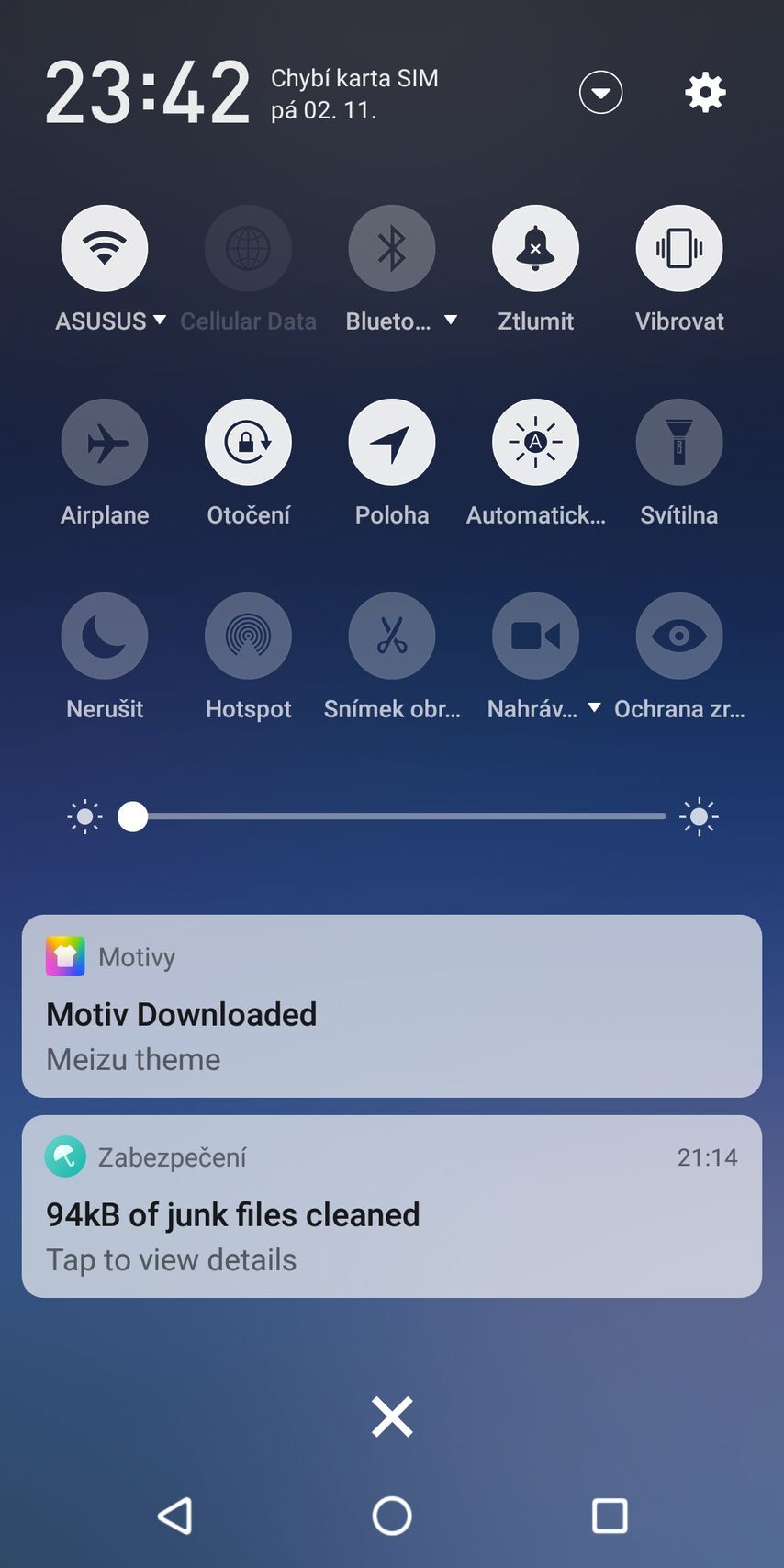
Task: Tap the junk files cleaned notification
Action: pyautogui.click(x=392, y=1206)
